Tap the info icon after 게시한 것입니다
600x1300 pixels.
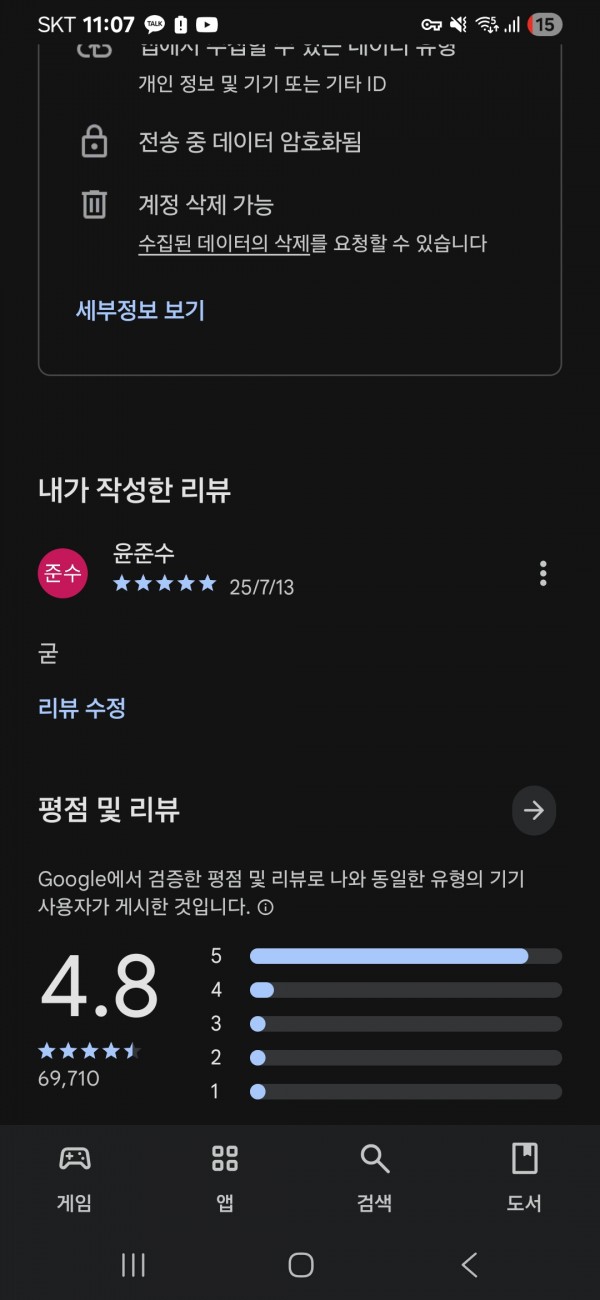click(266, 908)
